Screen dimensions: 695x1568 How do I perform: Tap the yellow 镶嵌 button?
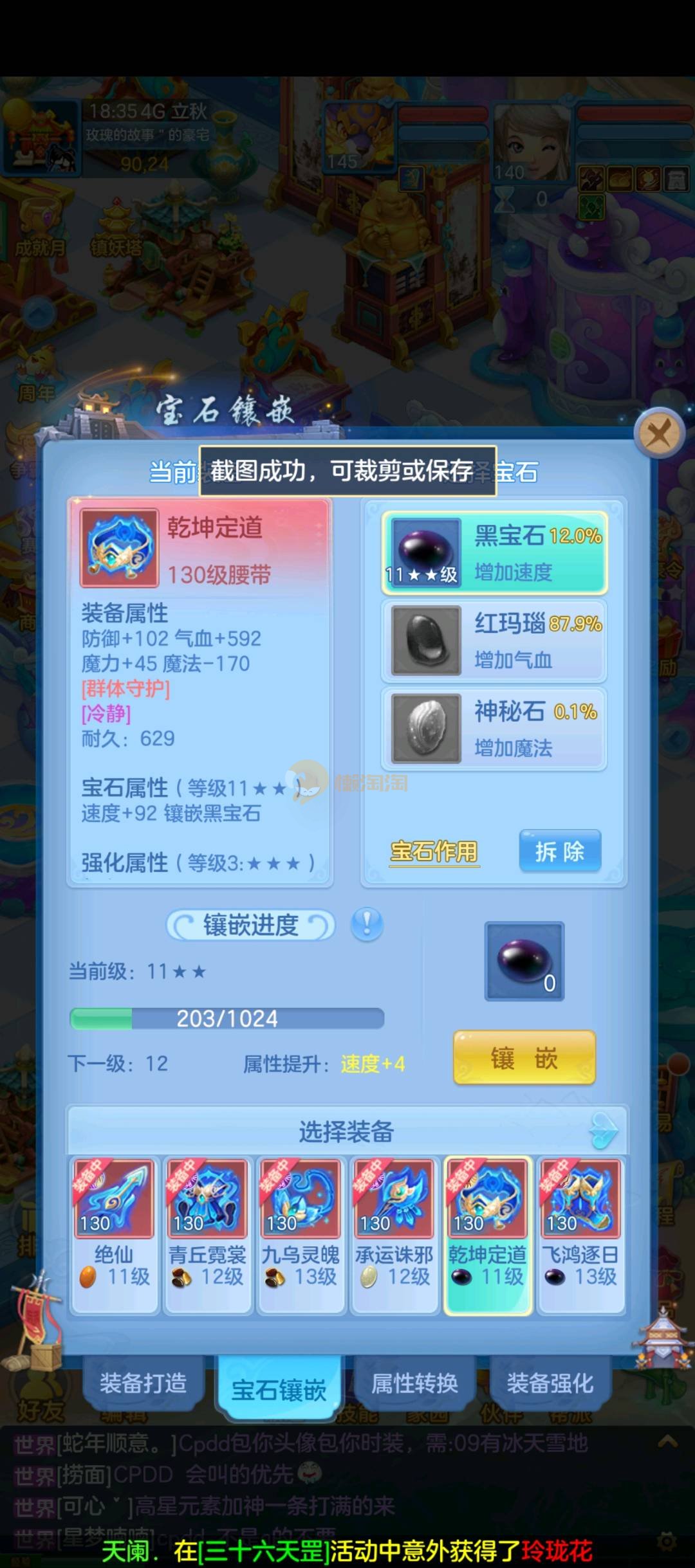click(524, 1058)
